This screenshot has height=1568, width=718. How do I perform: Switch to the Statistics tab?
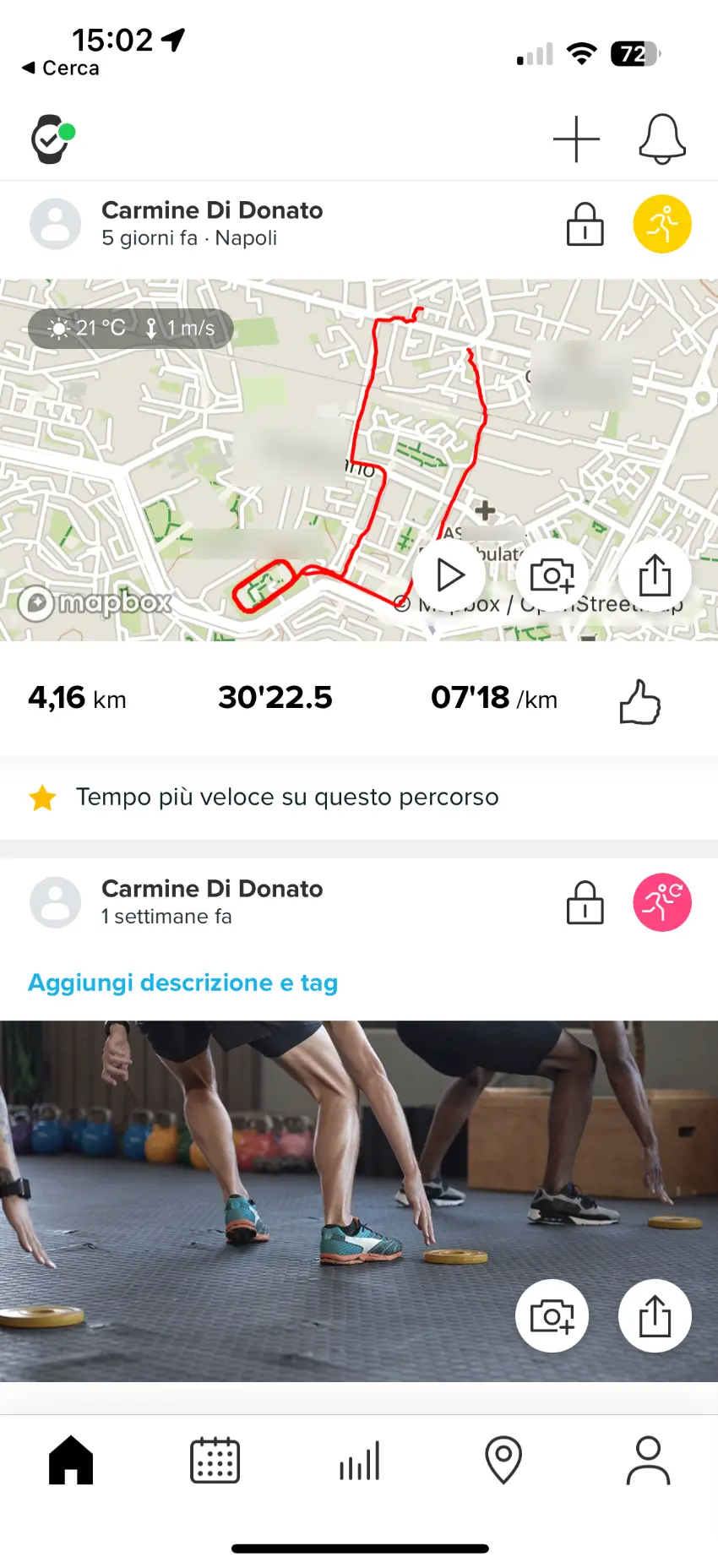click(x=358, y=1461)
